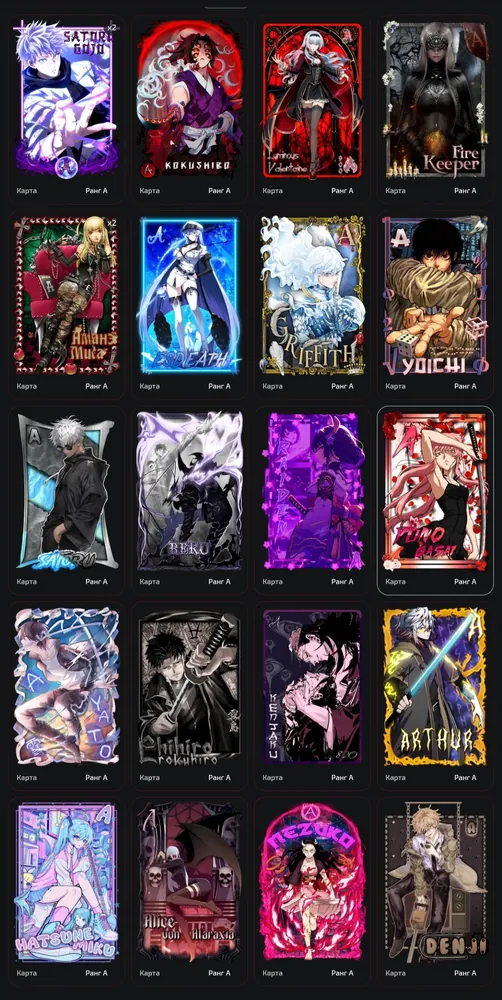Open the Satoru card with black jacket
Screen dimensions: 502x1000
click(x=66, y=501)
